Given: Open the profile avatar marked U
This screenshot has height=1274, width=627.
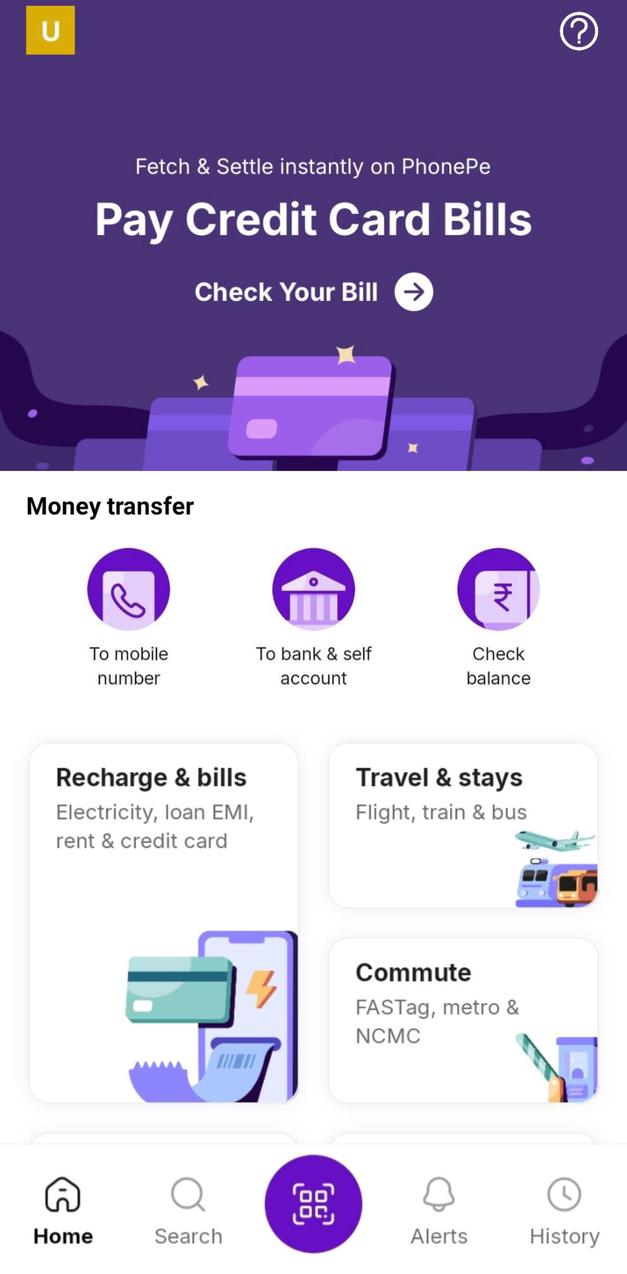Looking at the screenshot, I should click(50, 31).
